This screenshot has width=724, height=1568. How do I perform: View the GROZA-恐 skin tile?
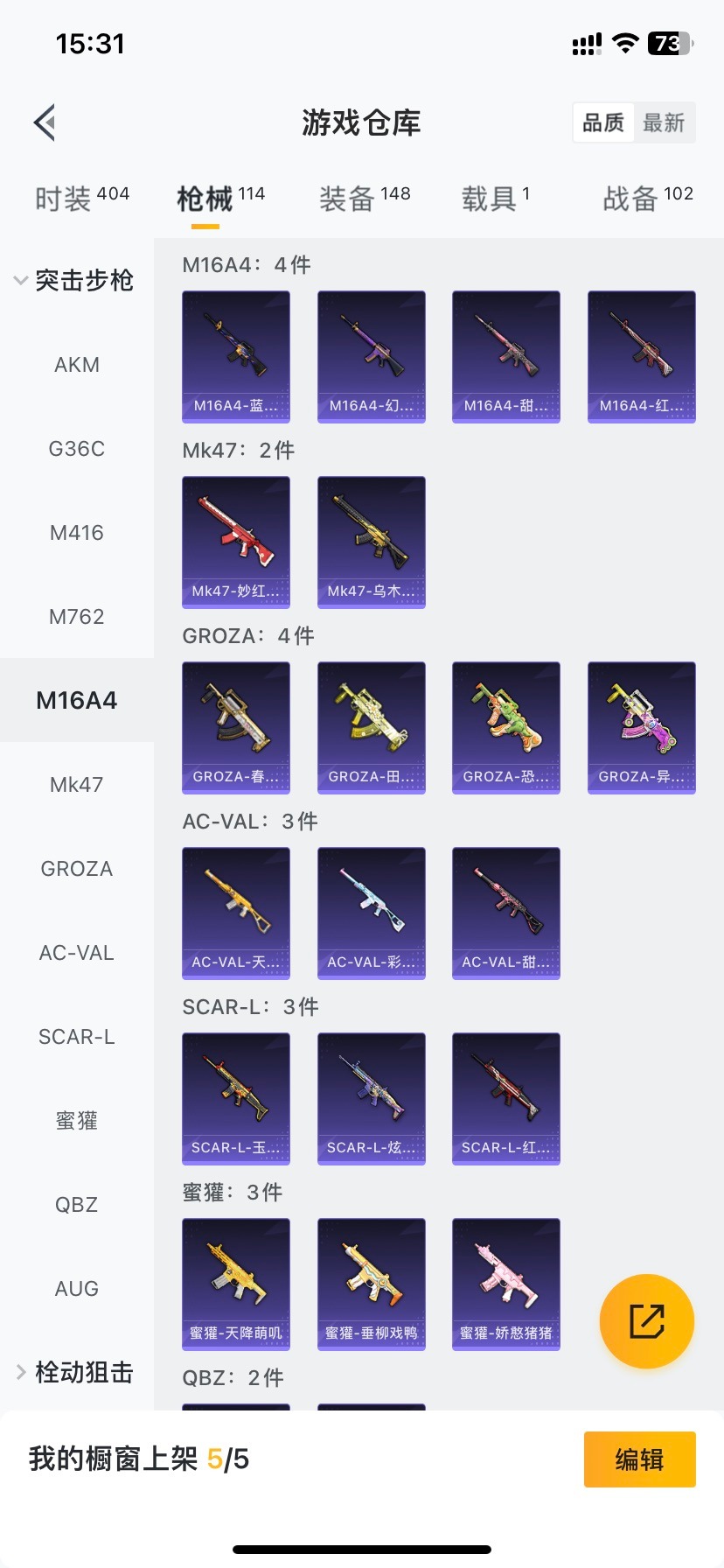[506, 727]
